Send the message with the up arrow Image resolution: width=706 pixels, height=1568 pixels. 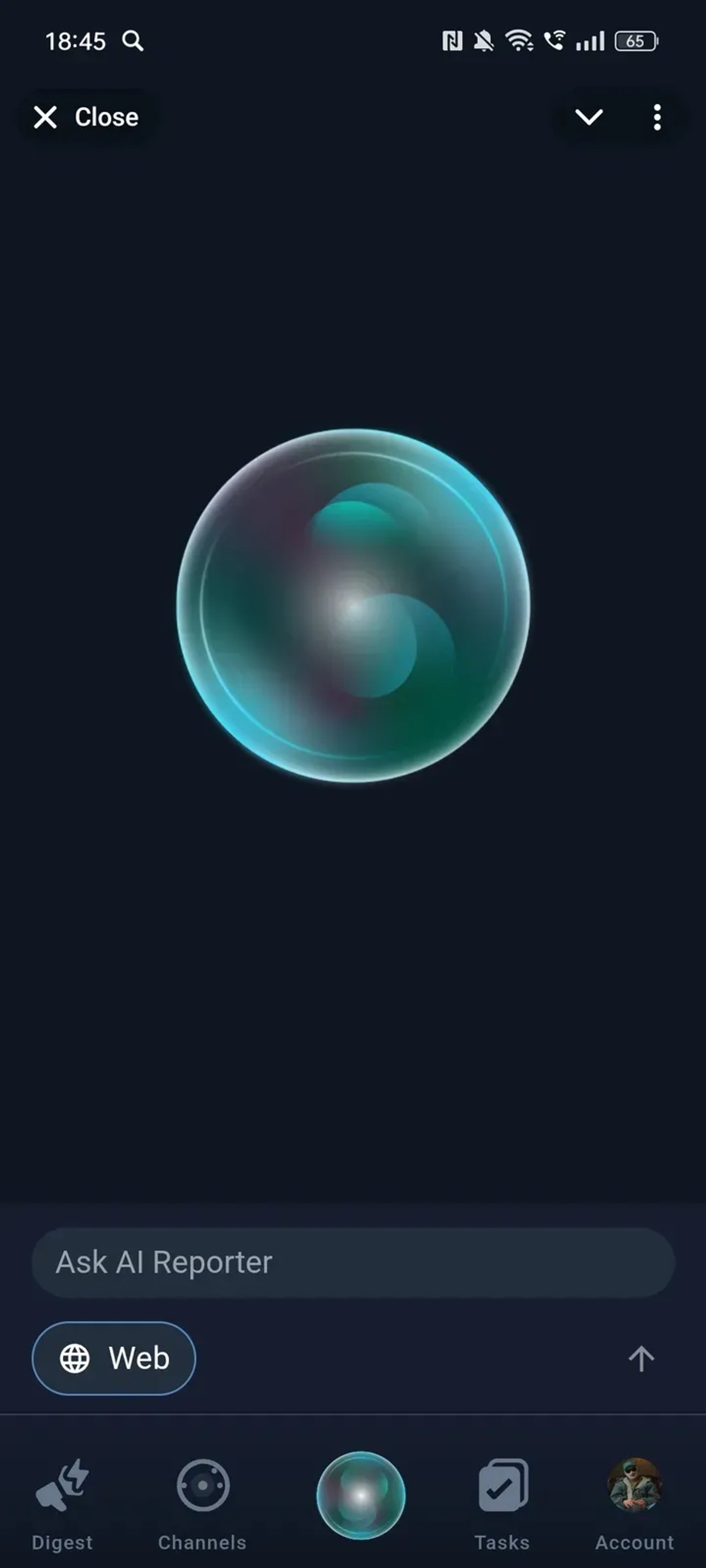coord(641,1358)
